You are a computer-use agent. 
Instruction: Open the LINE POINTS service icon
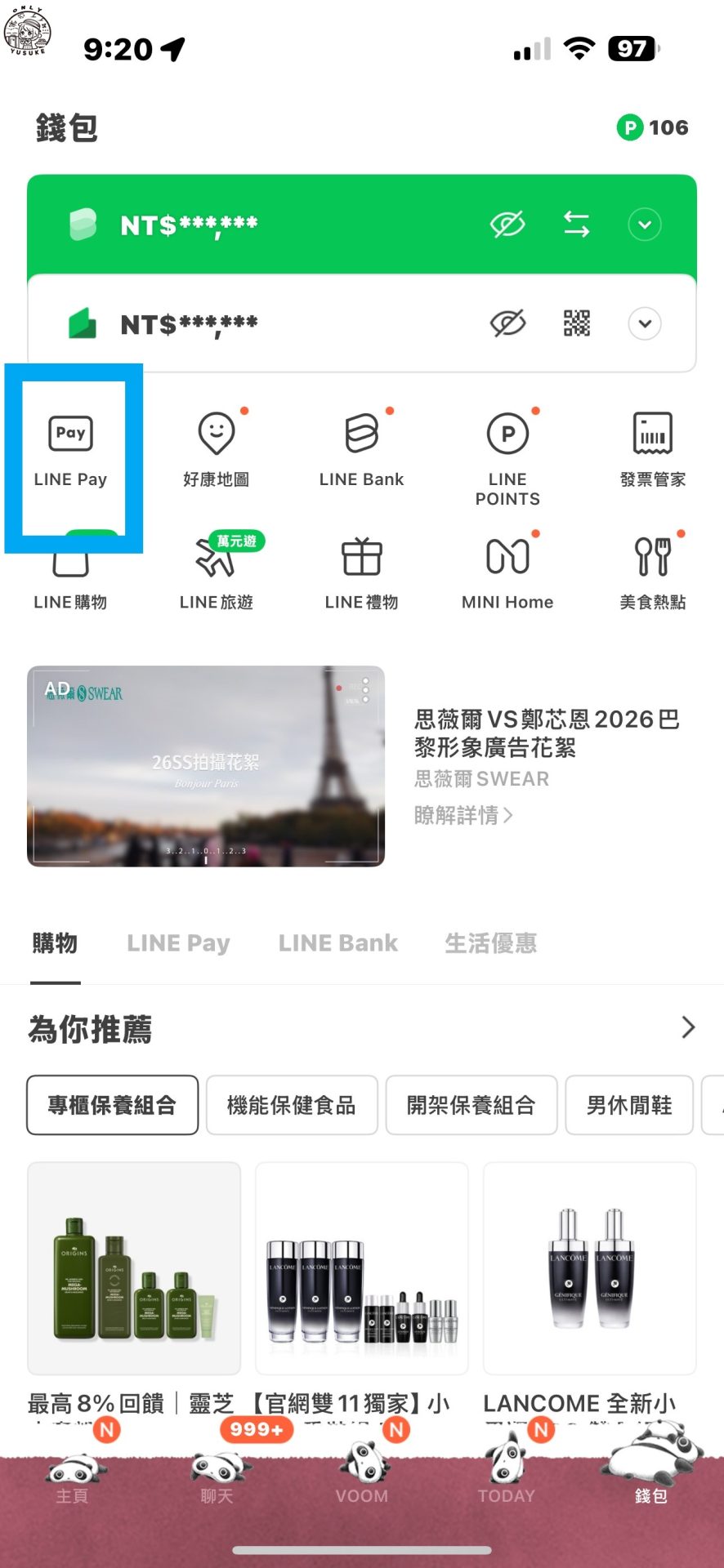(507, 445)
